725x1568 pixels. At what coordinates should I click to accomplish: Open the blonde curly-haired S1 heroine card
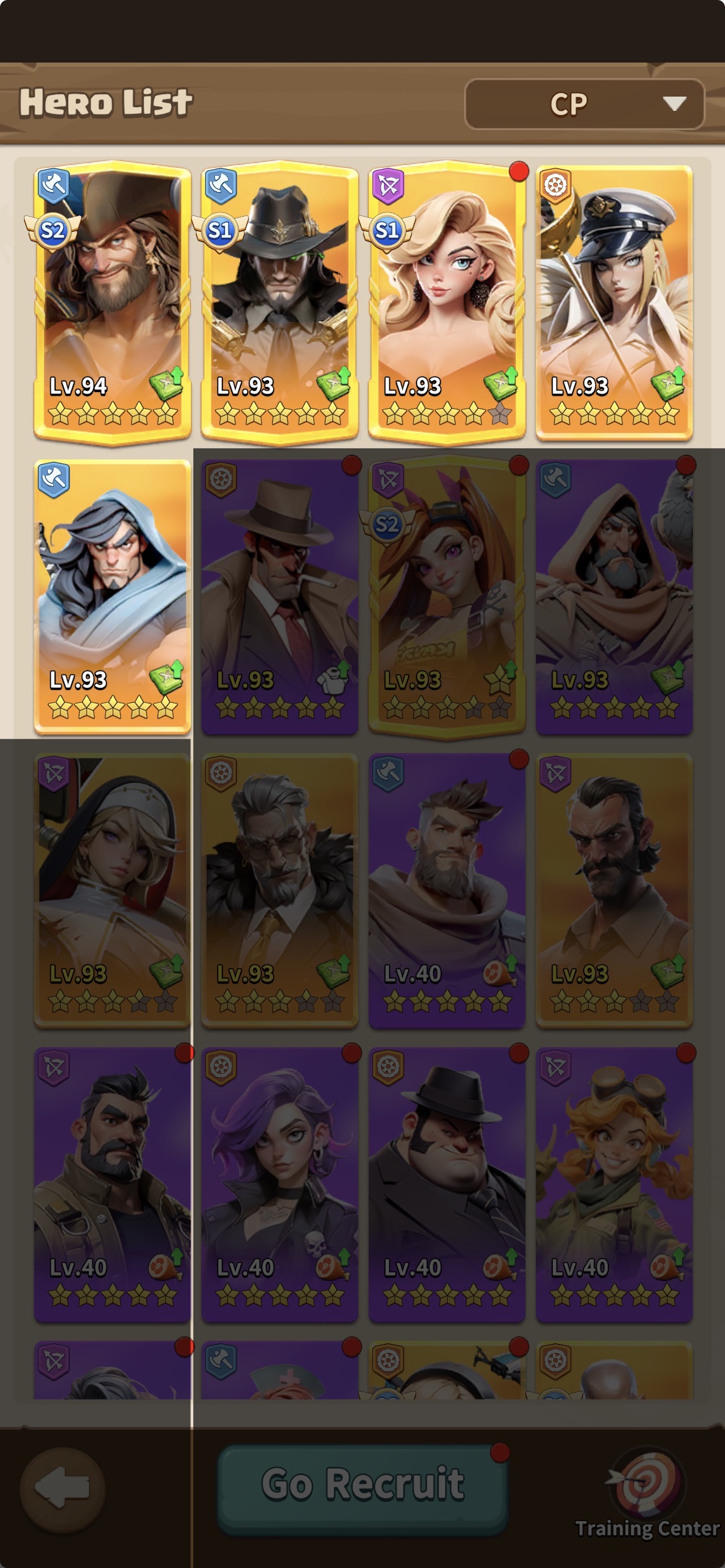(447, 303)
